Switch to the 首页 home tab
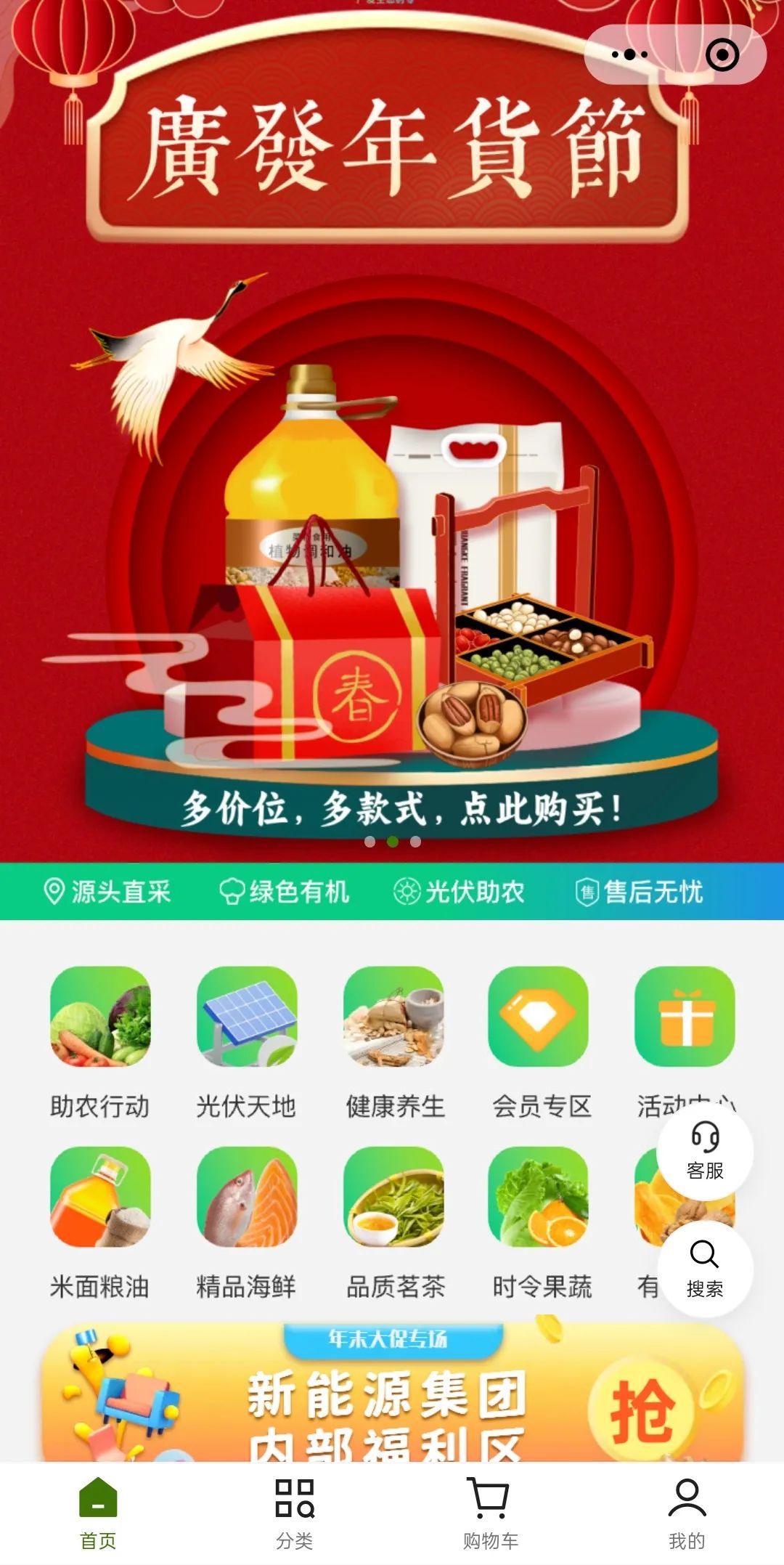Image resolution: width=784 pixels, height=1565 pixels. click(98, 1512)
